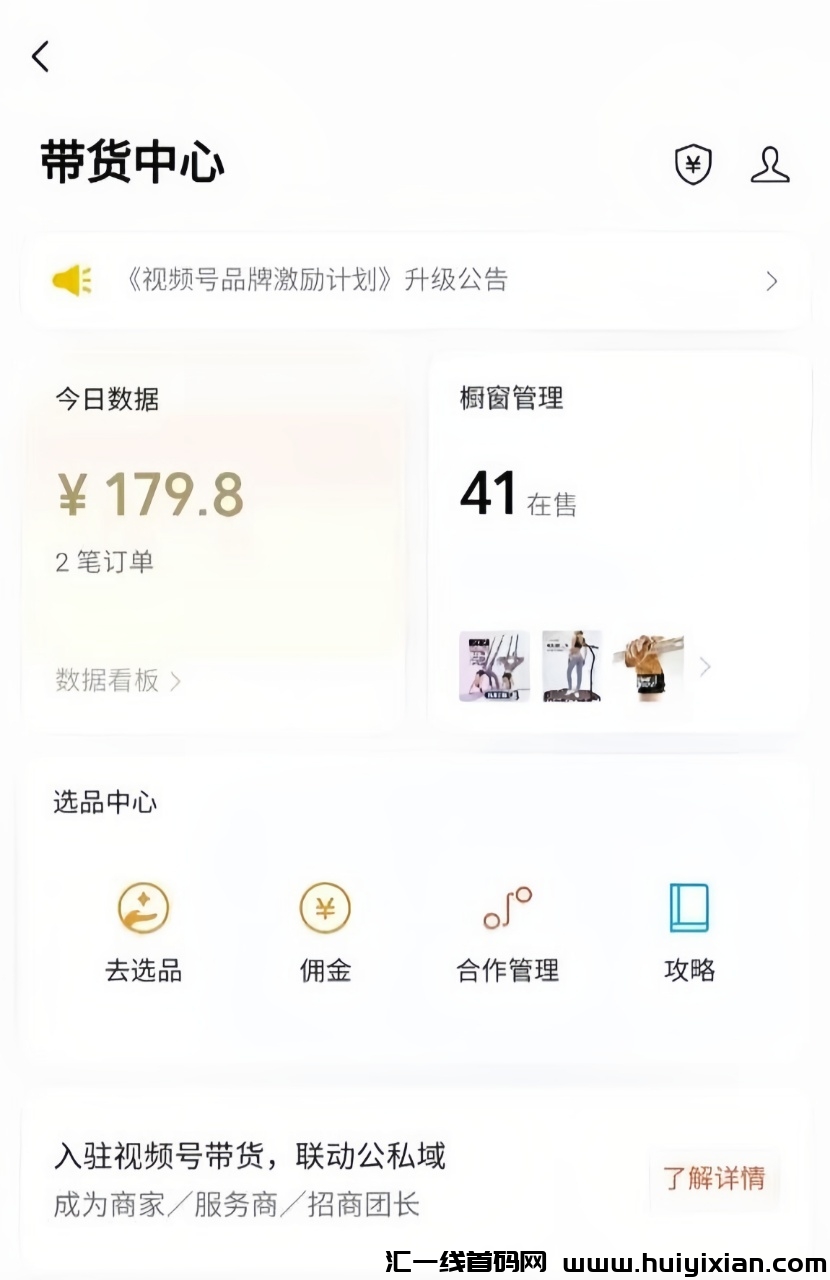The width and height of the screenshot is (830, 1280).
Task: Click the treadmill product thumbnail
Action: [570, 667]
